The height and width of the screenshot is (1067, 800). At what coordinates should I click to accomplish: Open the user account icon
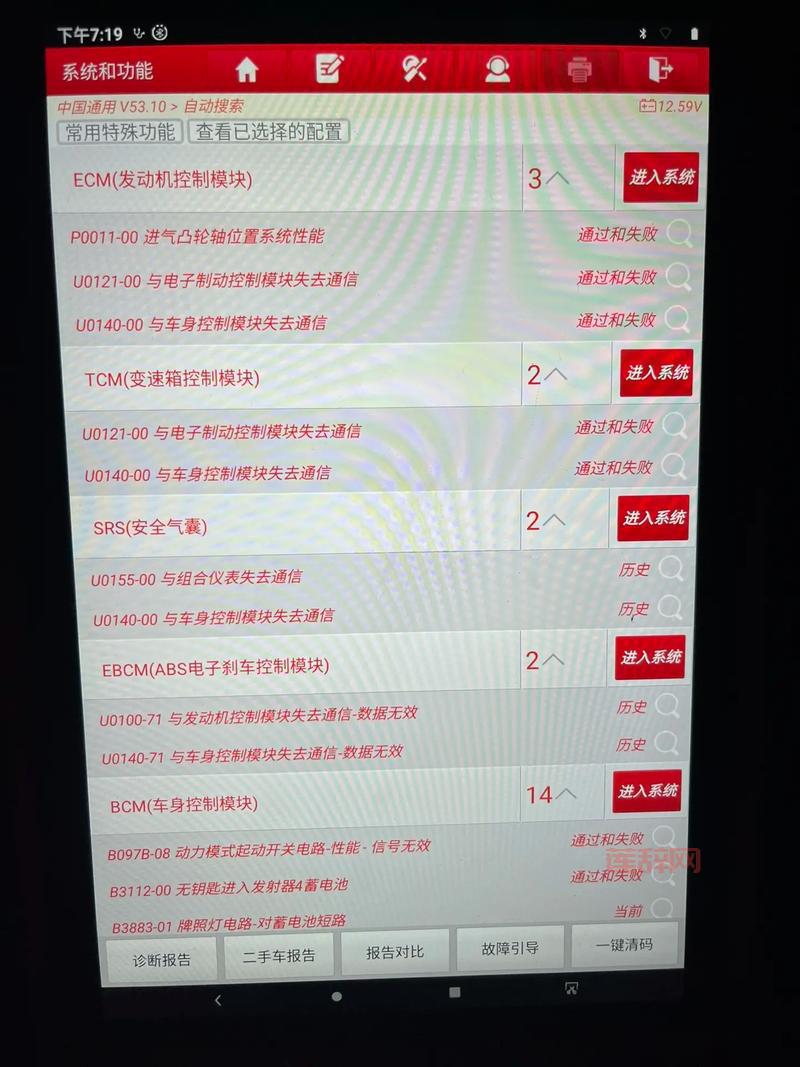click(497, 70)
